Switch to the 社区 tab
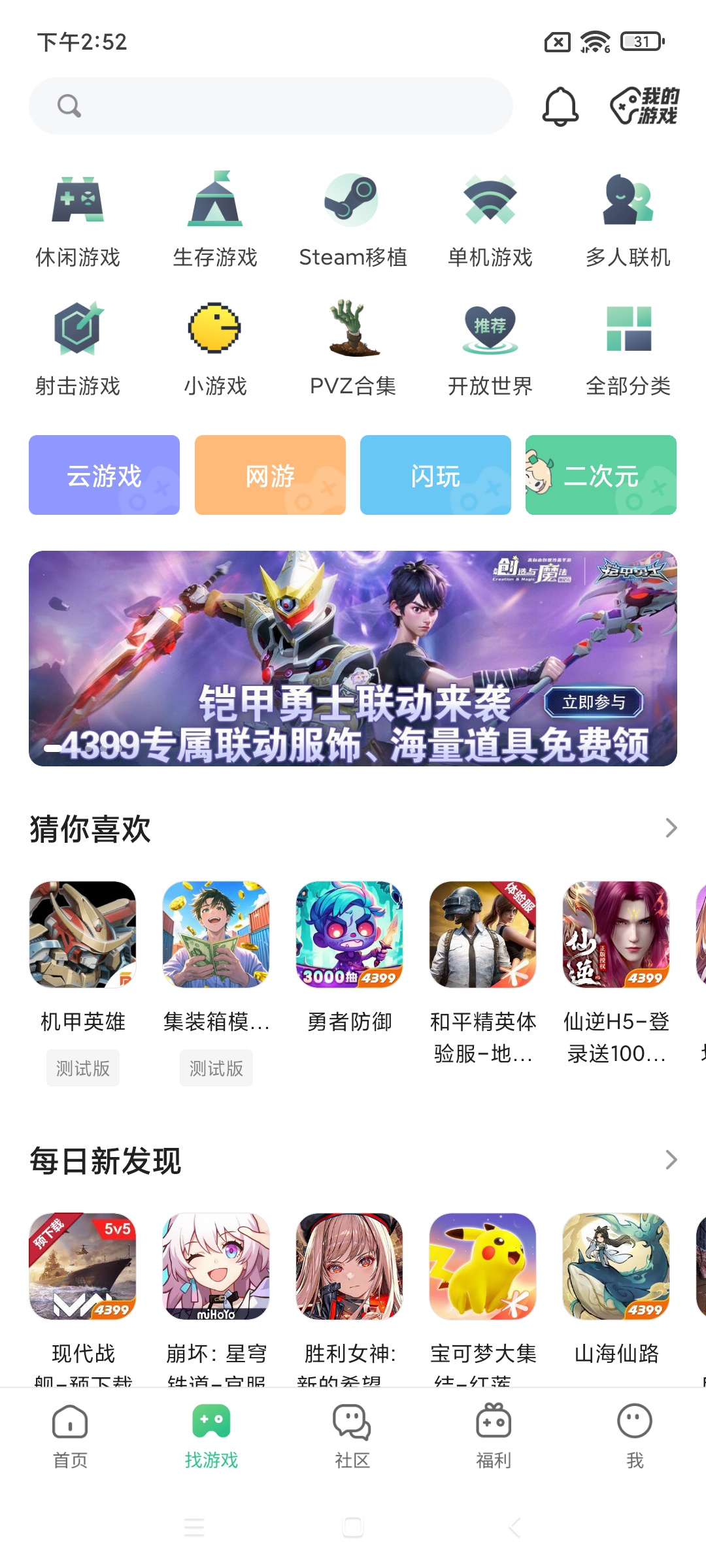The height and width of the screenshot is (1568, 706). [x=352, y=1447]
